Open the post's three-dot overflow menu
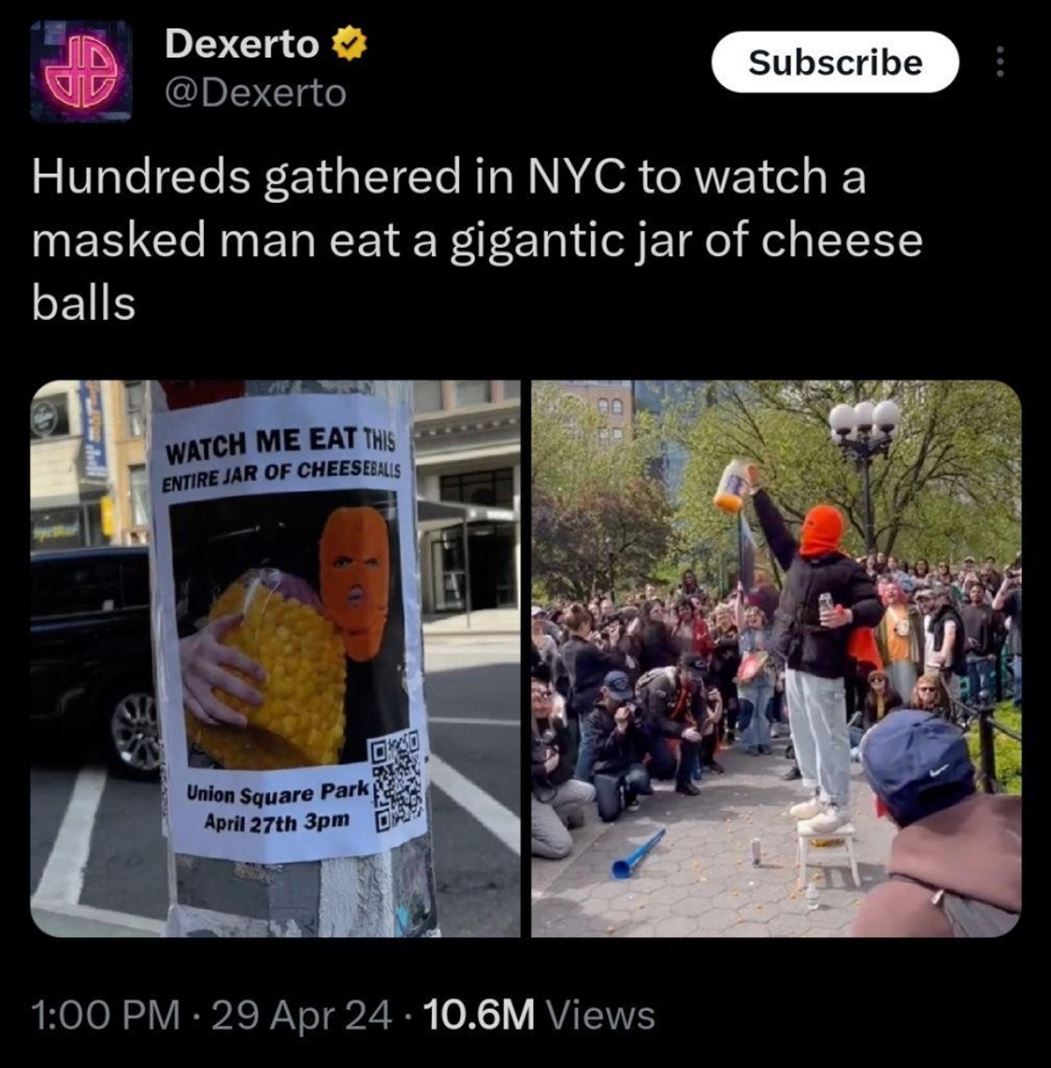Viewport: 1051px width, 1068px height. coord(996,62)
